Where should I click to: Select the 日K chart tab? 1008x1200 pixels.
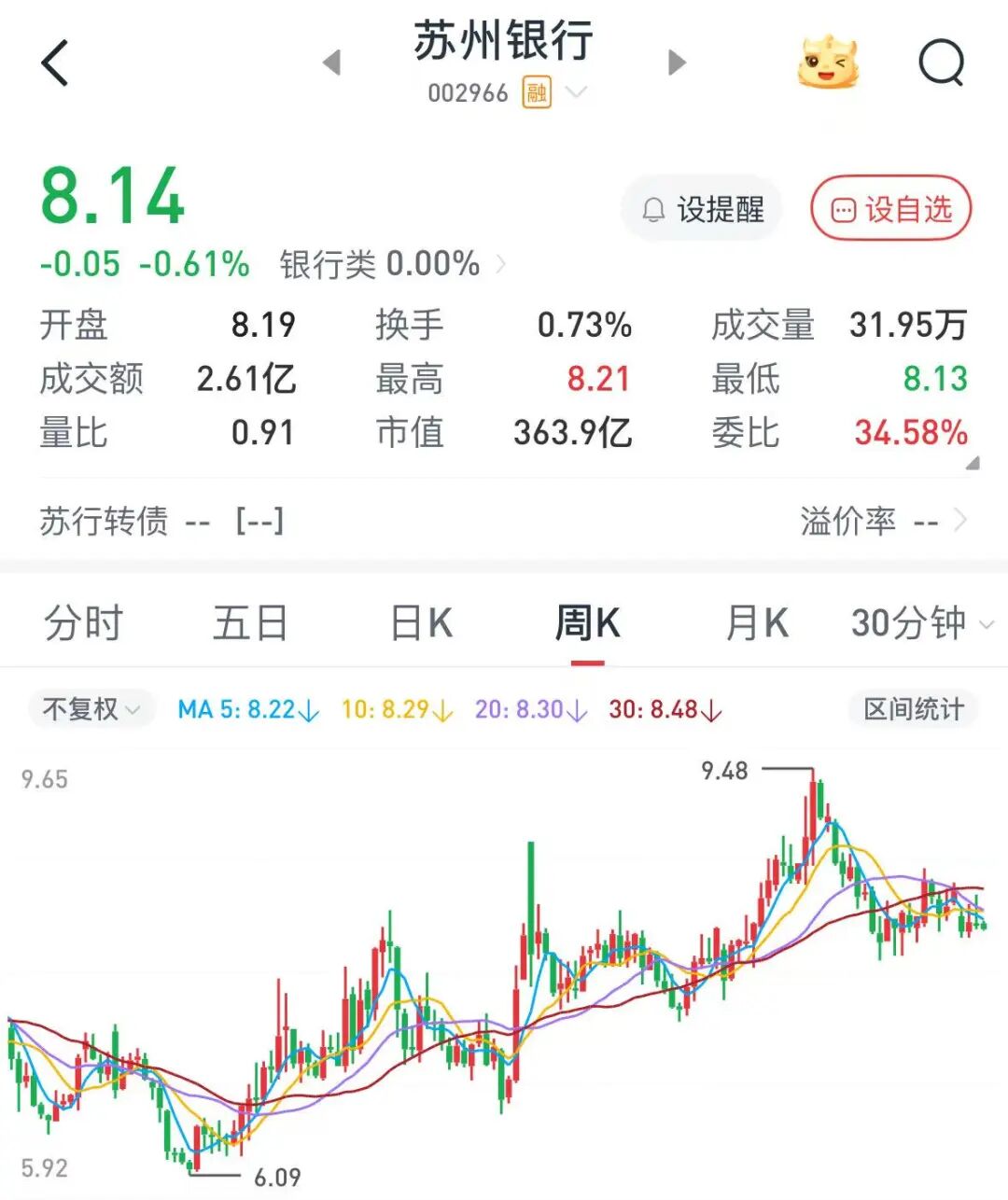tap(421, 623)
